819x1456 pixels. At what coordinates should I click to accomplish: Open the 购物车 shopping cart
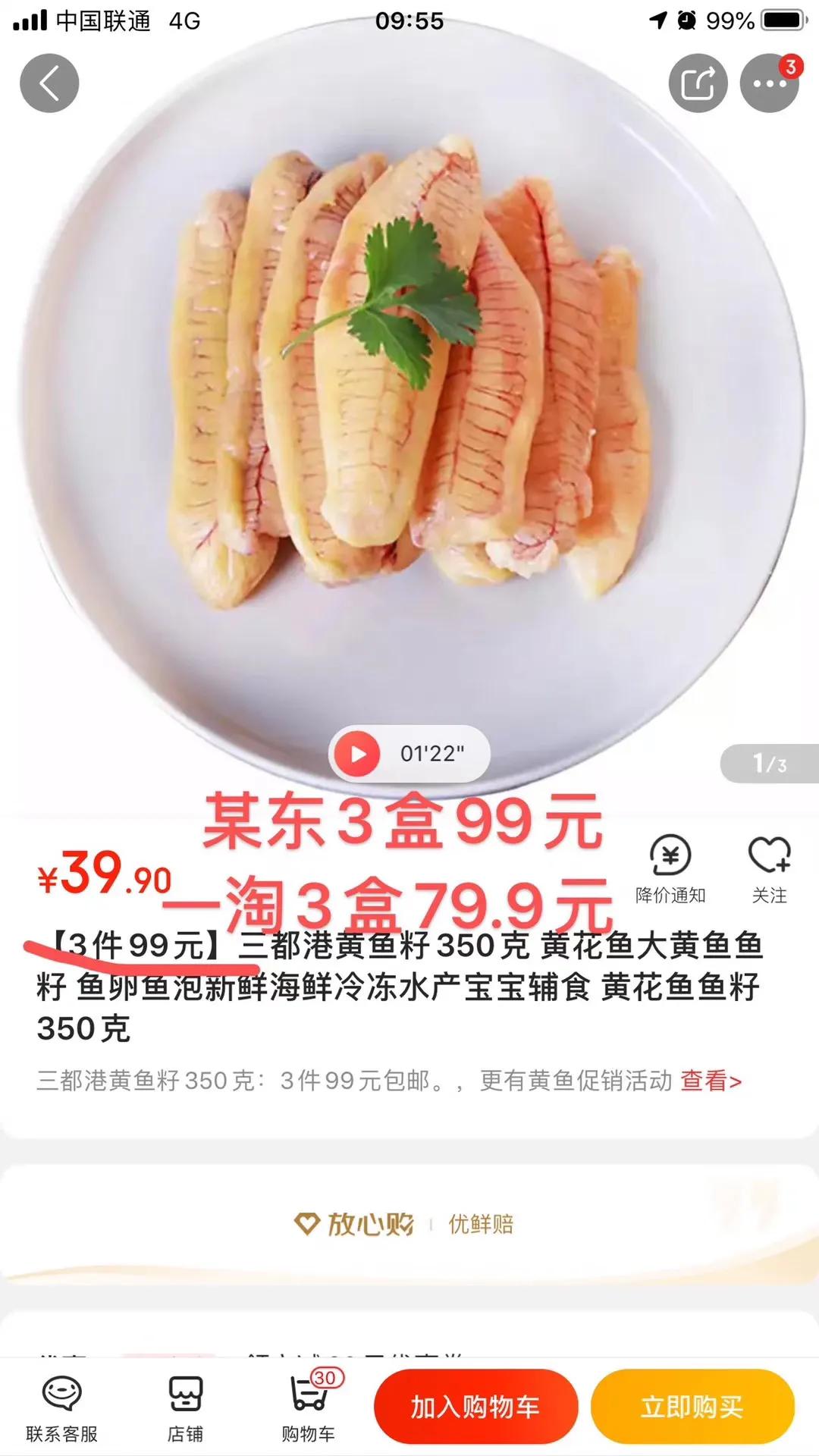[307, 1407]
